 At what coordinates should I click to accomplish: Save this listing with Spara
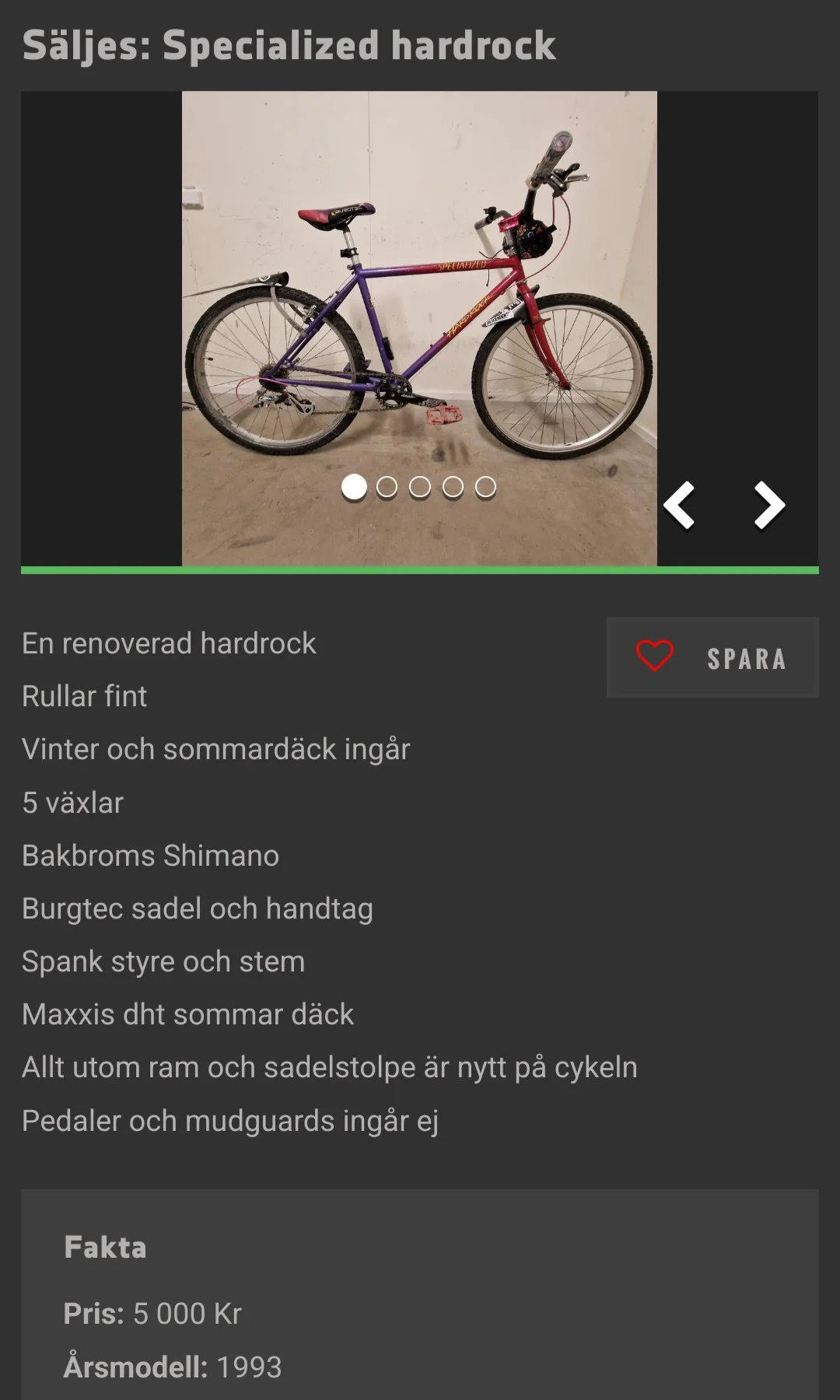click(x=712, y=657)
